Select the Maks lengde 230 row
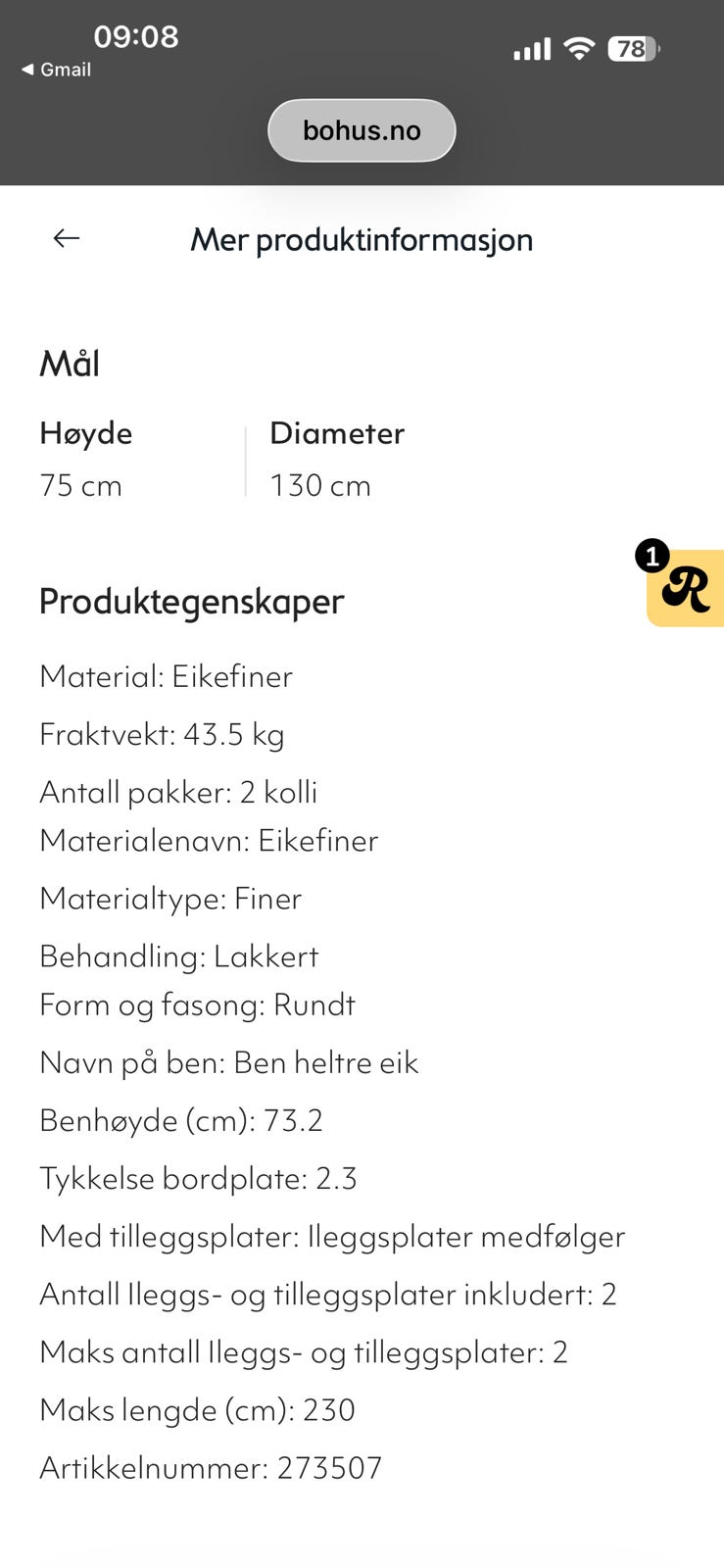The height and width of the screenshot is (1568, 724). 197,1409
